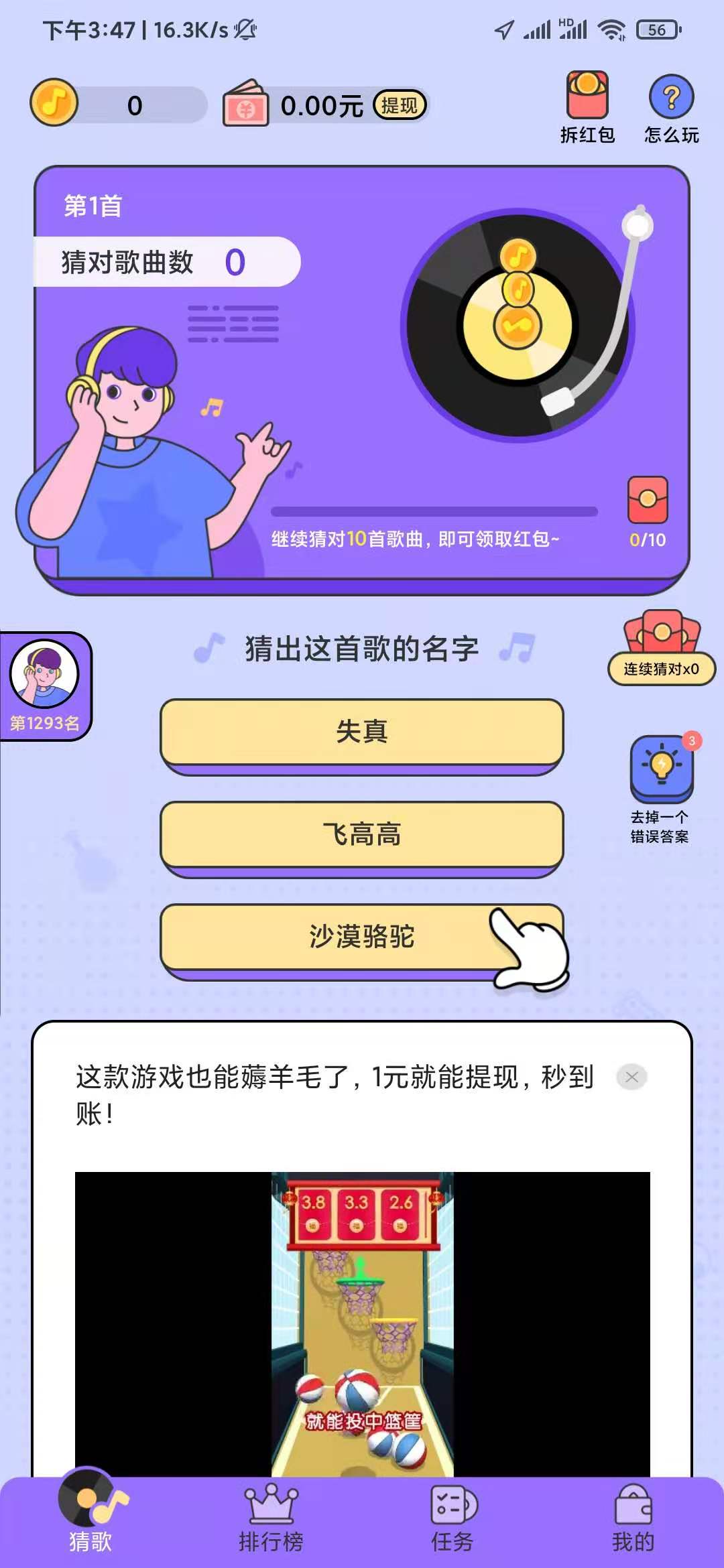Open the 拆红包 red envelope
The image size is (724, 1568).
pyautogui.click(x=587, y=107)
